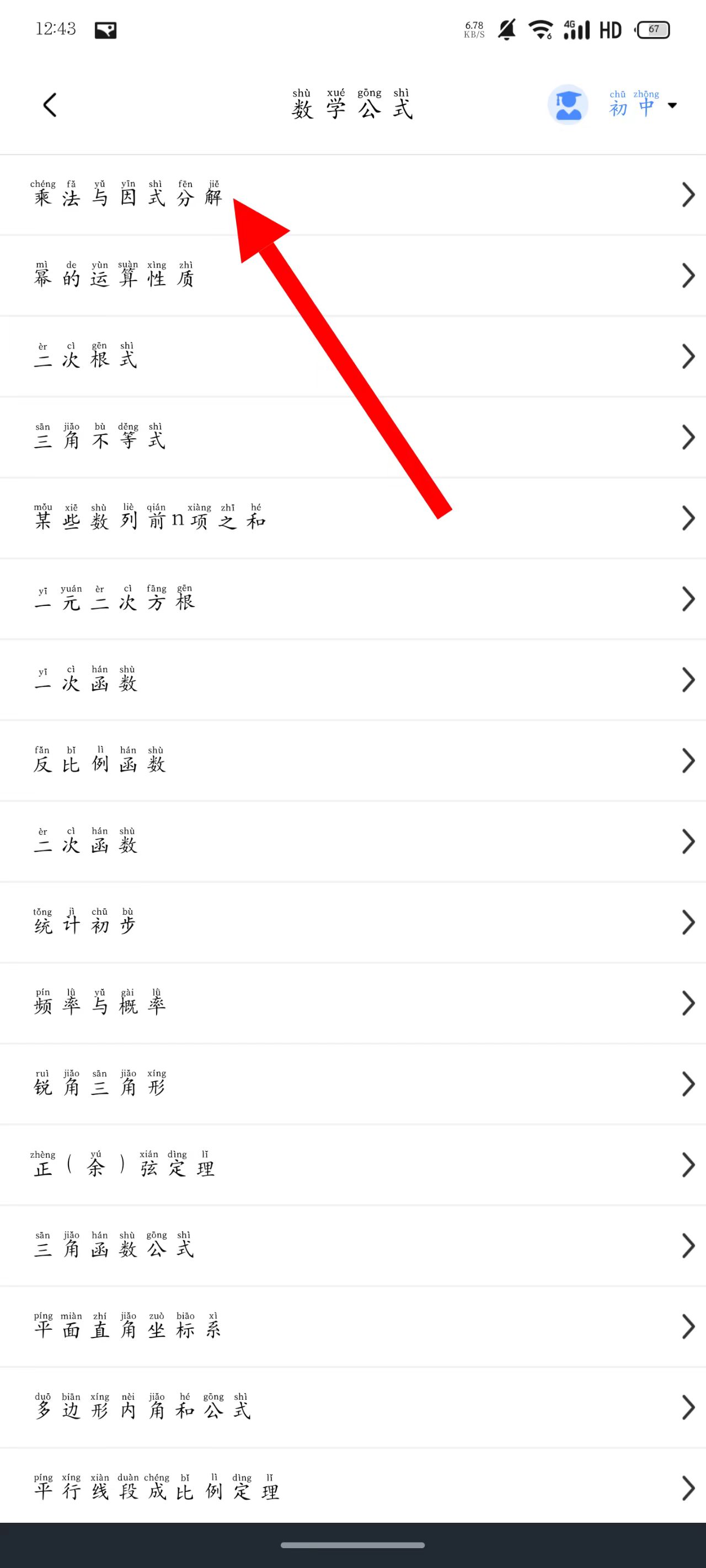This screenshot has width=706, height=1568.
Task: Select 平行线段成比例定理
Action: (352, 1488)
